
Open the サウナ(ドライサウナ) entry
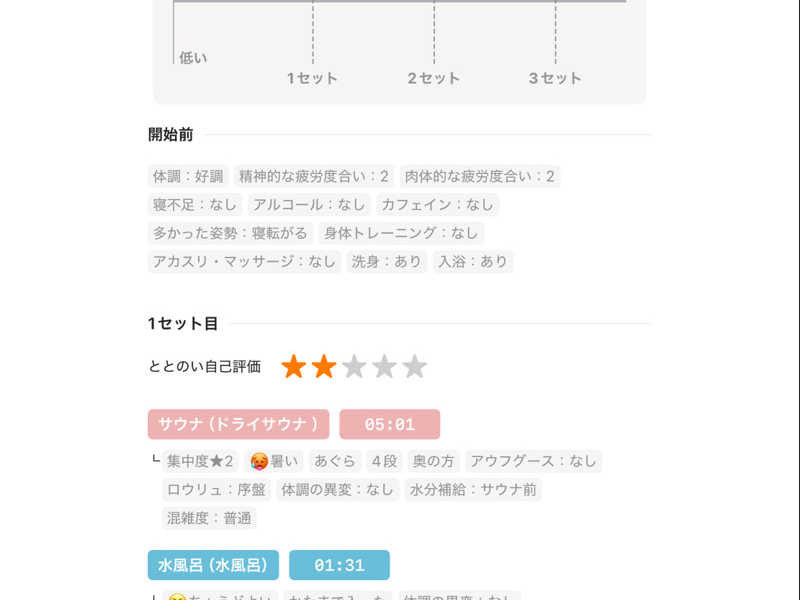[238, 424]
